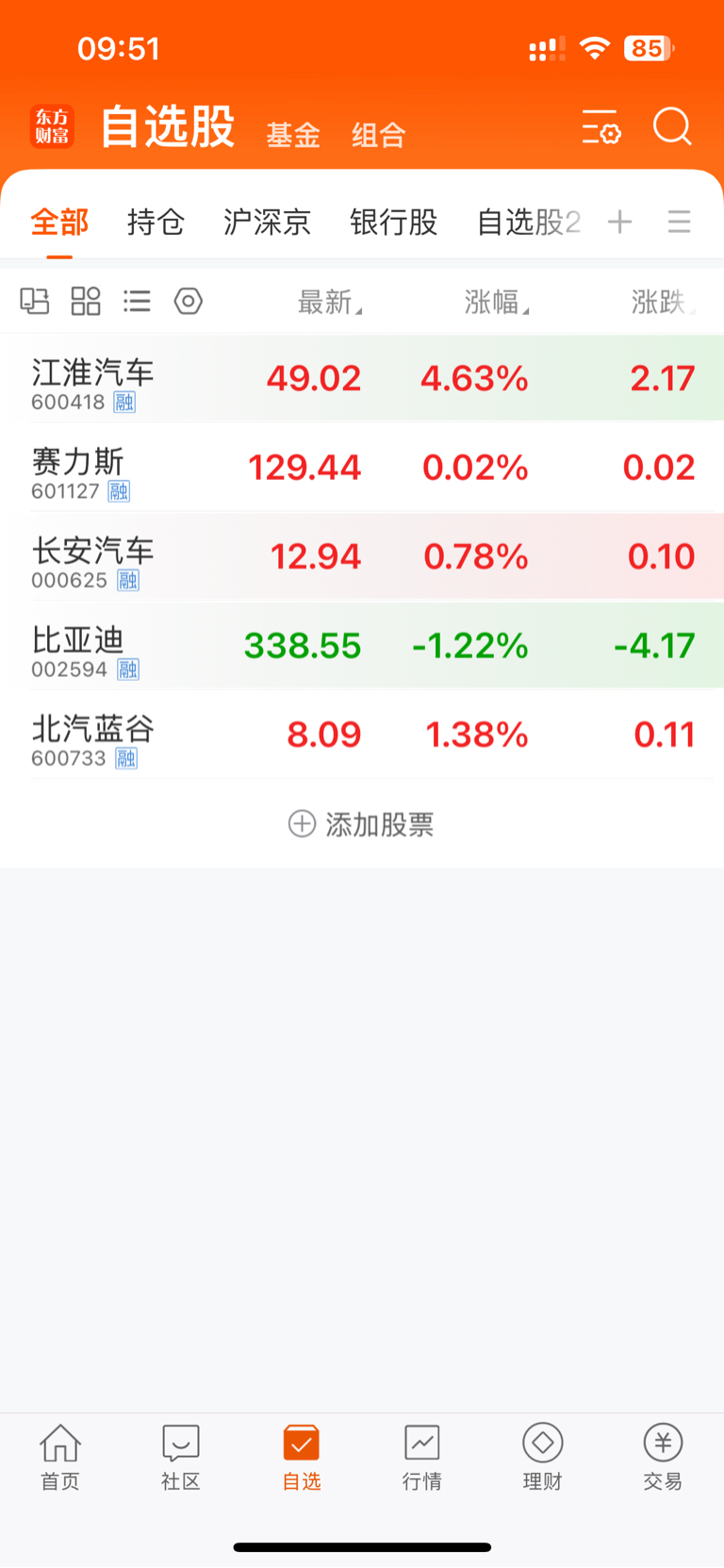Sort by 涨幅 column header
This screenshot has width=724, height=1568.
pyautogui.click(x=497, y=302)
